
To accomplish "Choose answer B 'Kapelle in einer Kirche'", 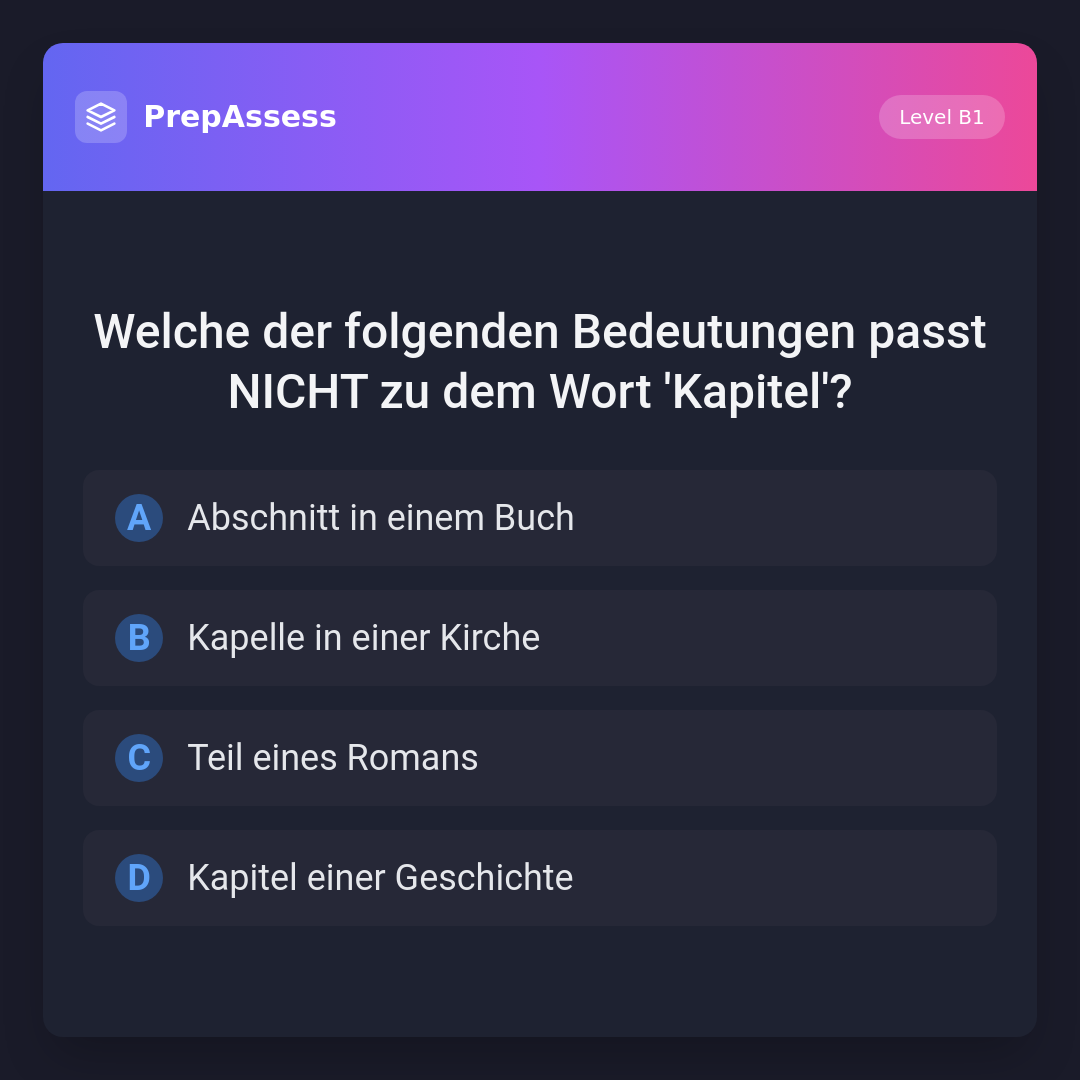I will click(540, 638).
